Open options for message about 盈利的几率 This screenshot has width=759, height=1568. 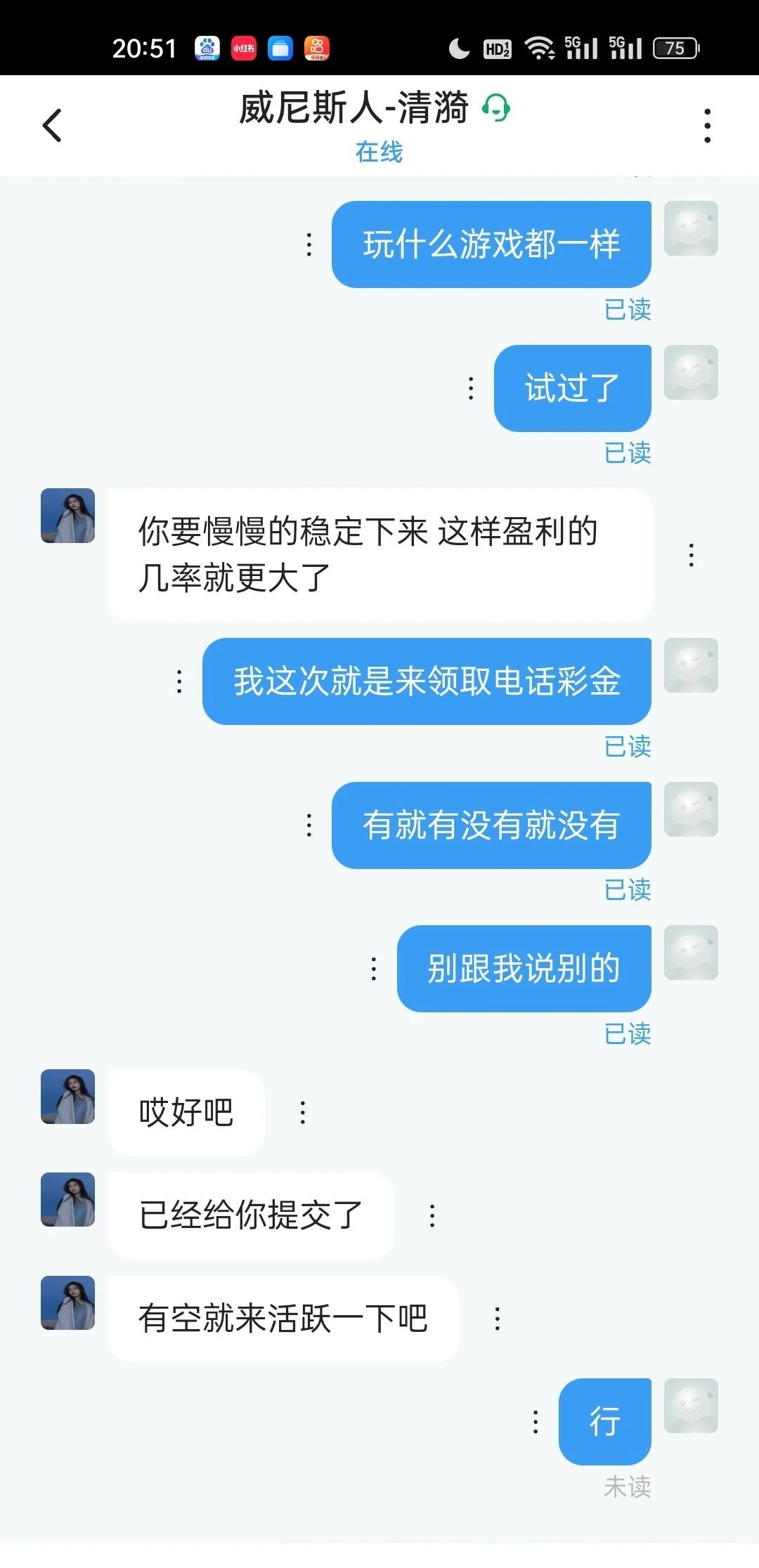(692, 555)
